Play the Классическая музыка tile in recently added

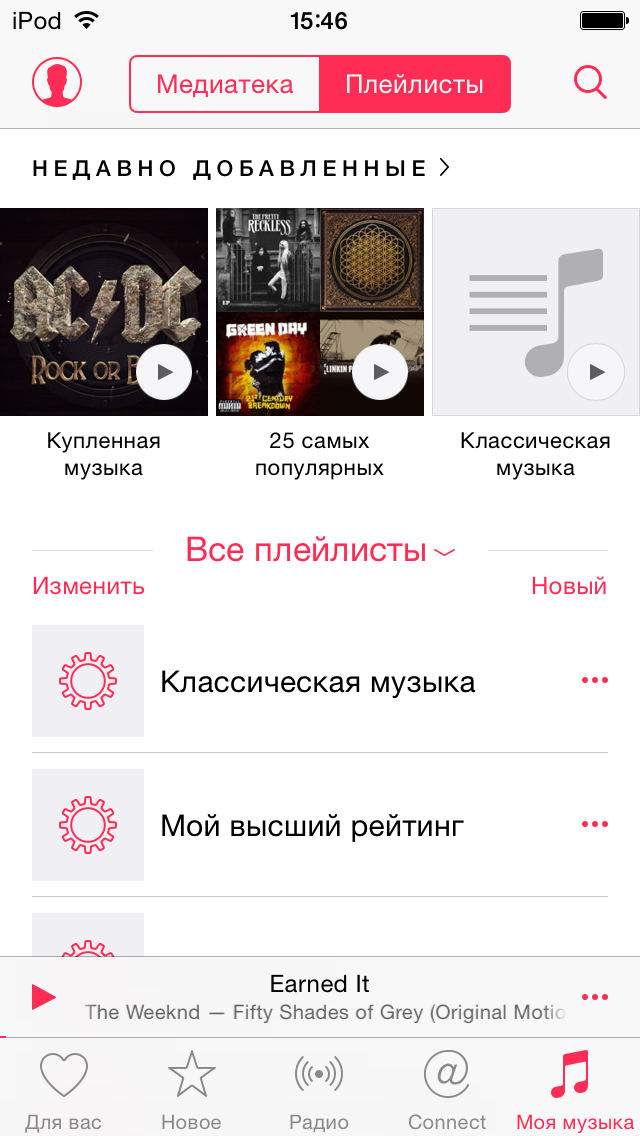click(596, 372)
